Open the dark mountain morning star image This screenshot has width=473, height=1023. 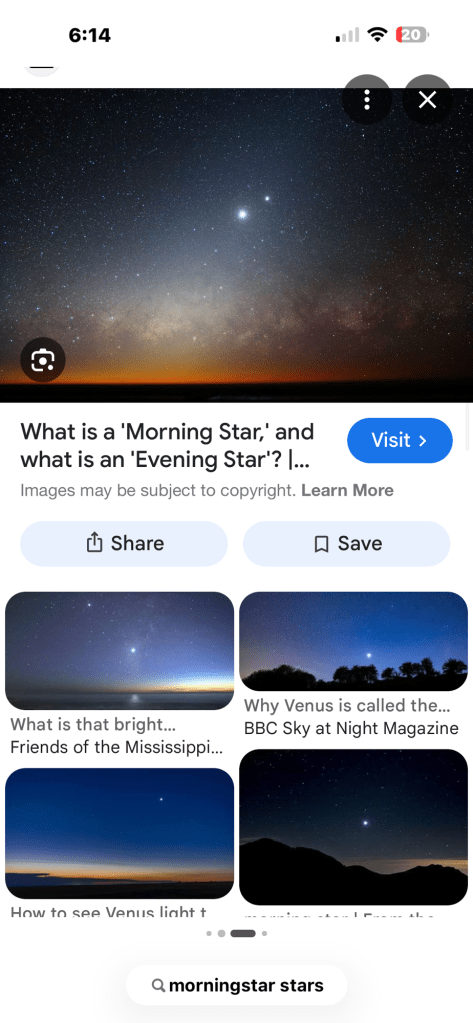pos(354,827)
